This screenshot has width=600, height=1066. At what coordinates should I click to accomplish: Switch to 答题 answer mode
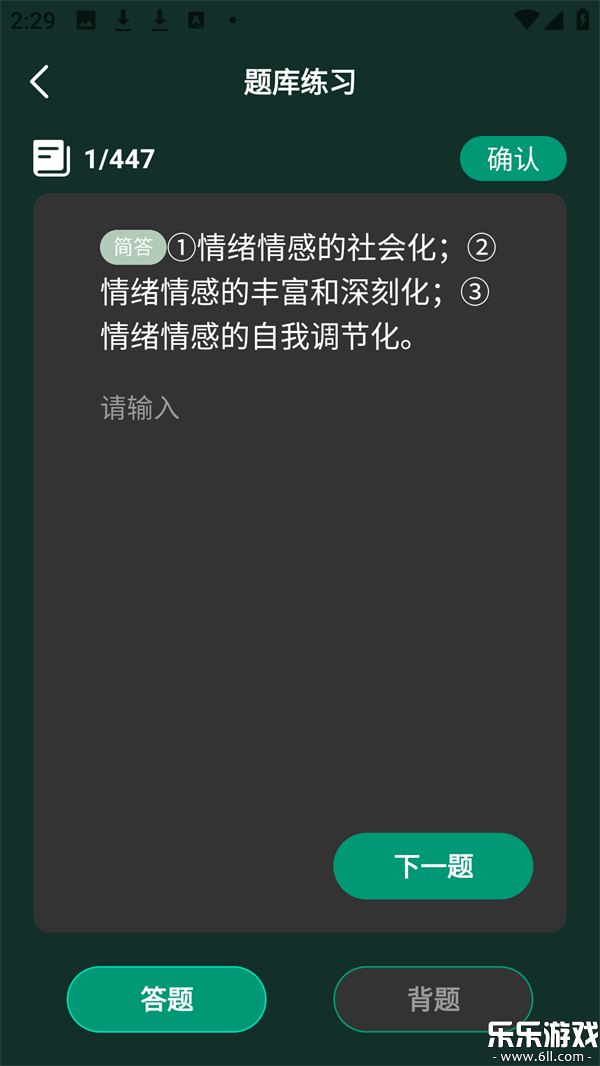[x=167, y=999]
